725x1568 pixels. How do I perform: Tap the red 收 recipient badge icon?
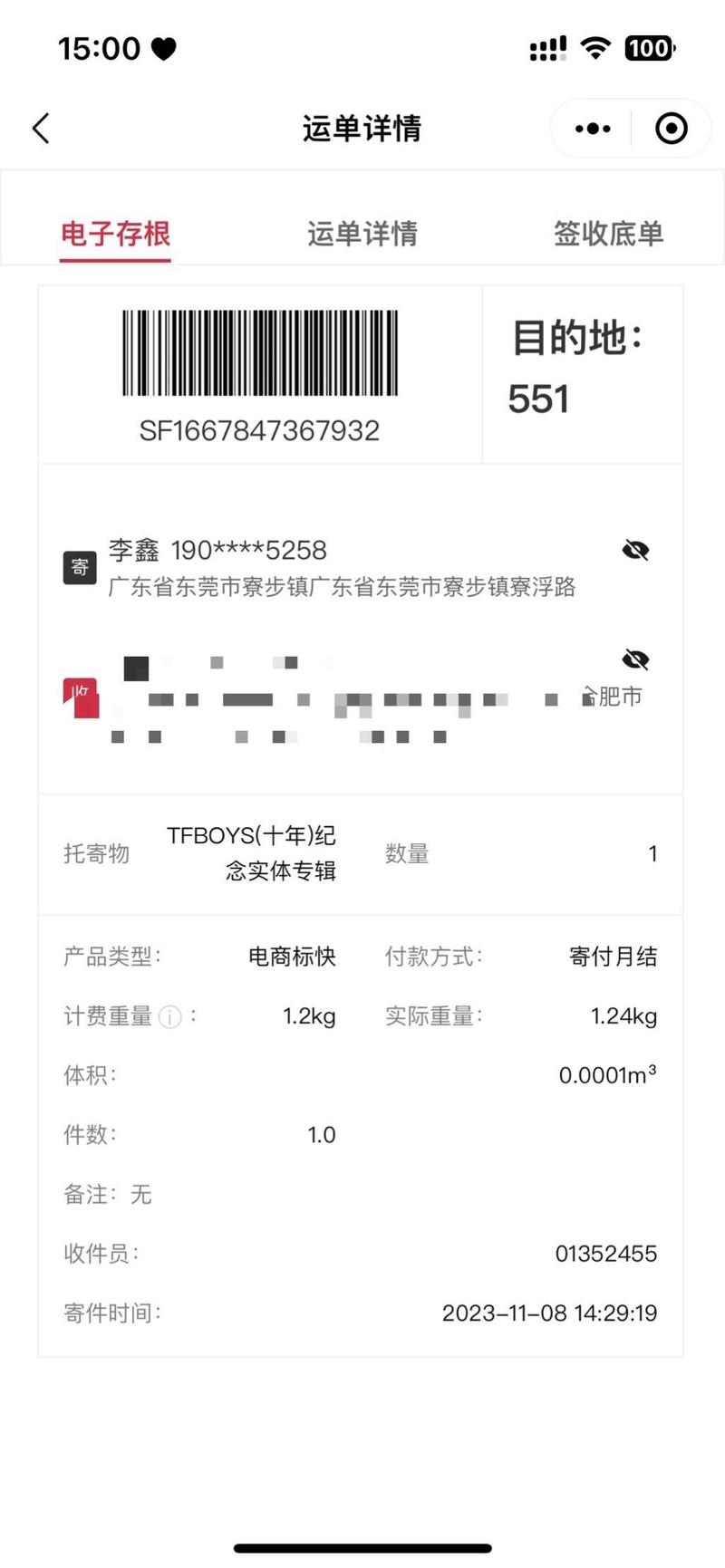point(82,697)
